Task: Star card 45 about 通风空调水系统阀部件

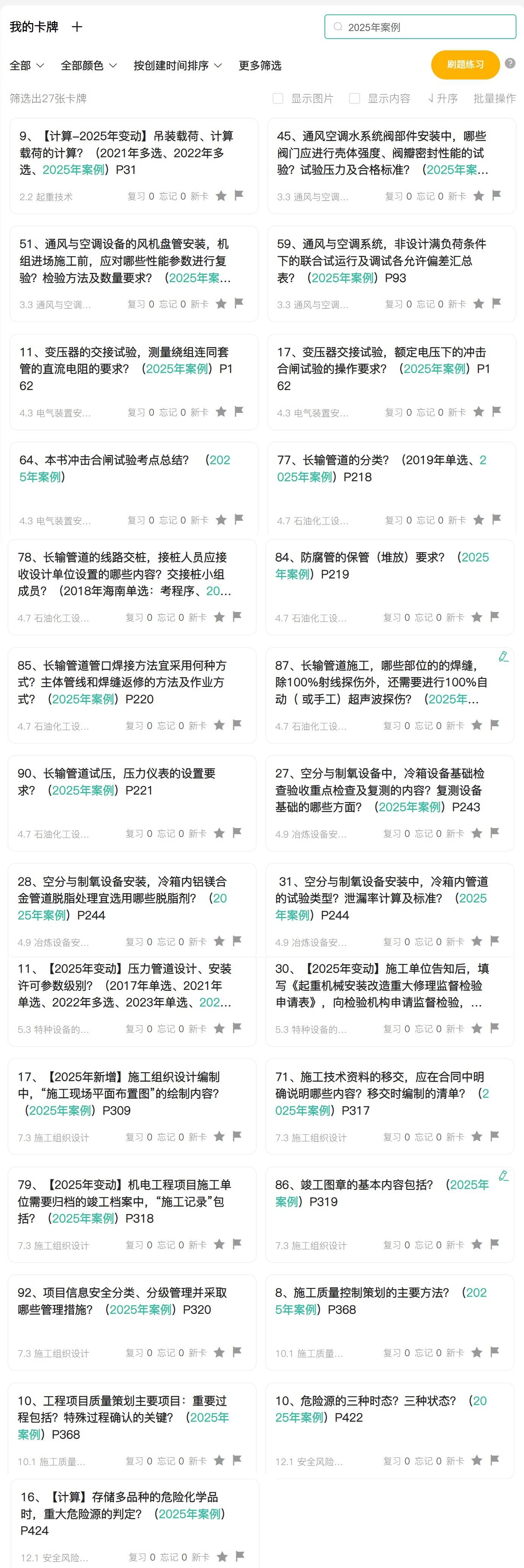Action: tap(479, 196)
